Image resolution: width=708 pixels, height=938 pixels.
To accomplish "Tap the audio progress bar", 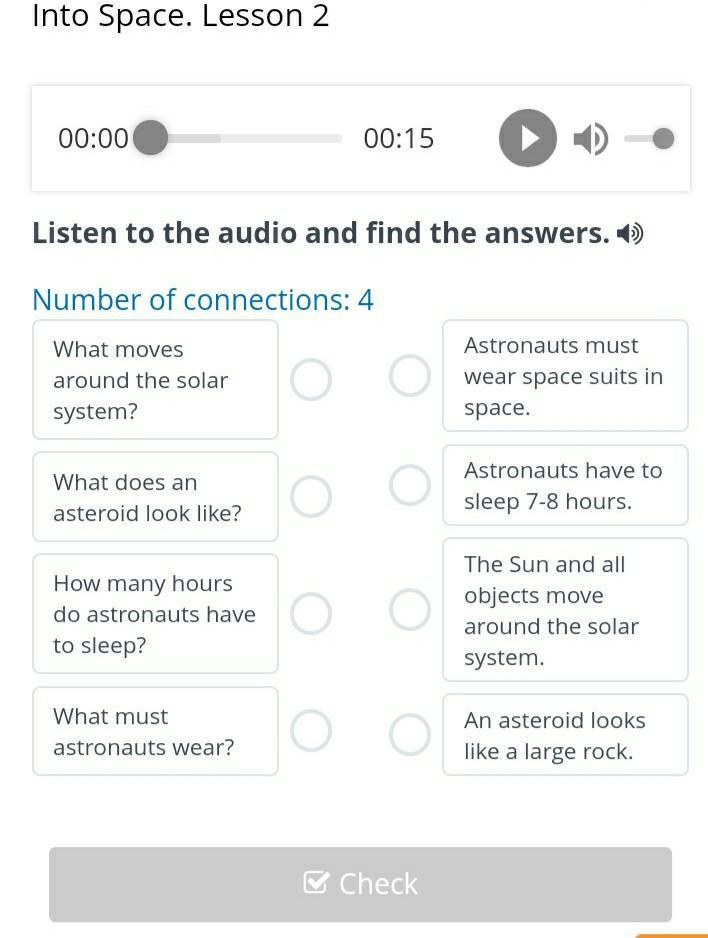I will tap(245, 138).
